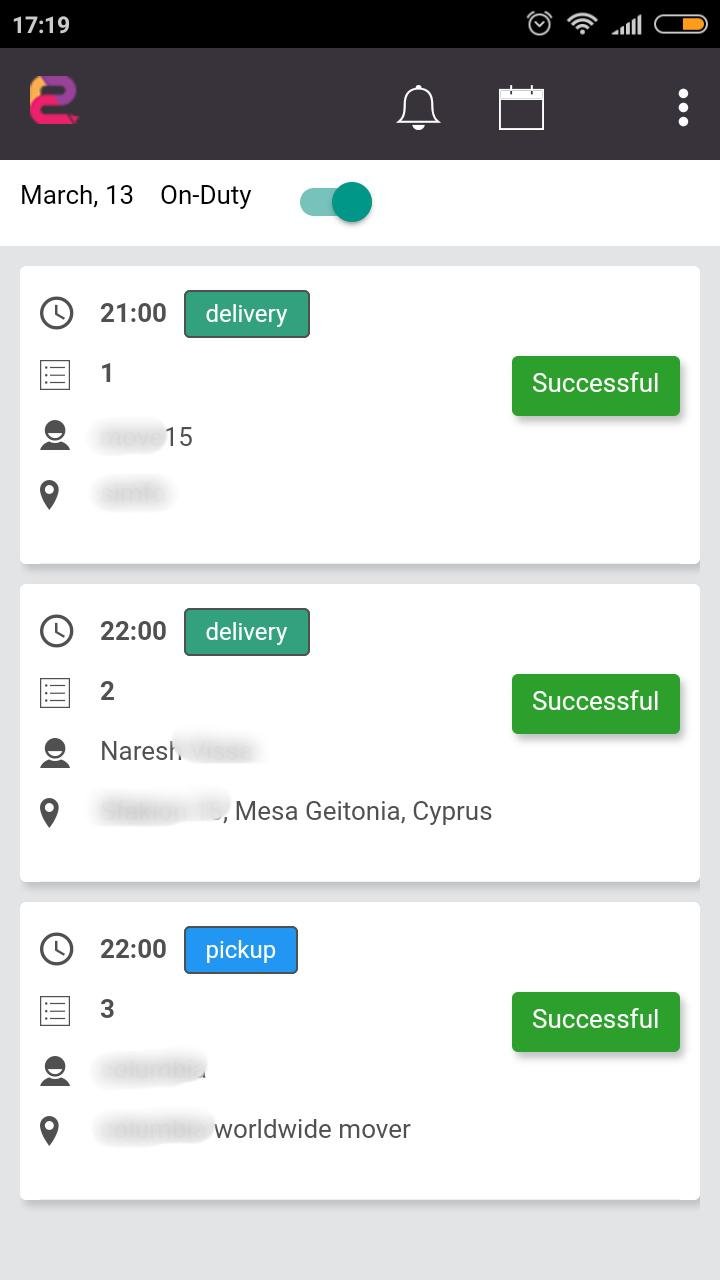This screenshot has width=720, height=1280.
Task: Switch off the On-Duty toggle
Action: (x=337, y=202)
